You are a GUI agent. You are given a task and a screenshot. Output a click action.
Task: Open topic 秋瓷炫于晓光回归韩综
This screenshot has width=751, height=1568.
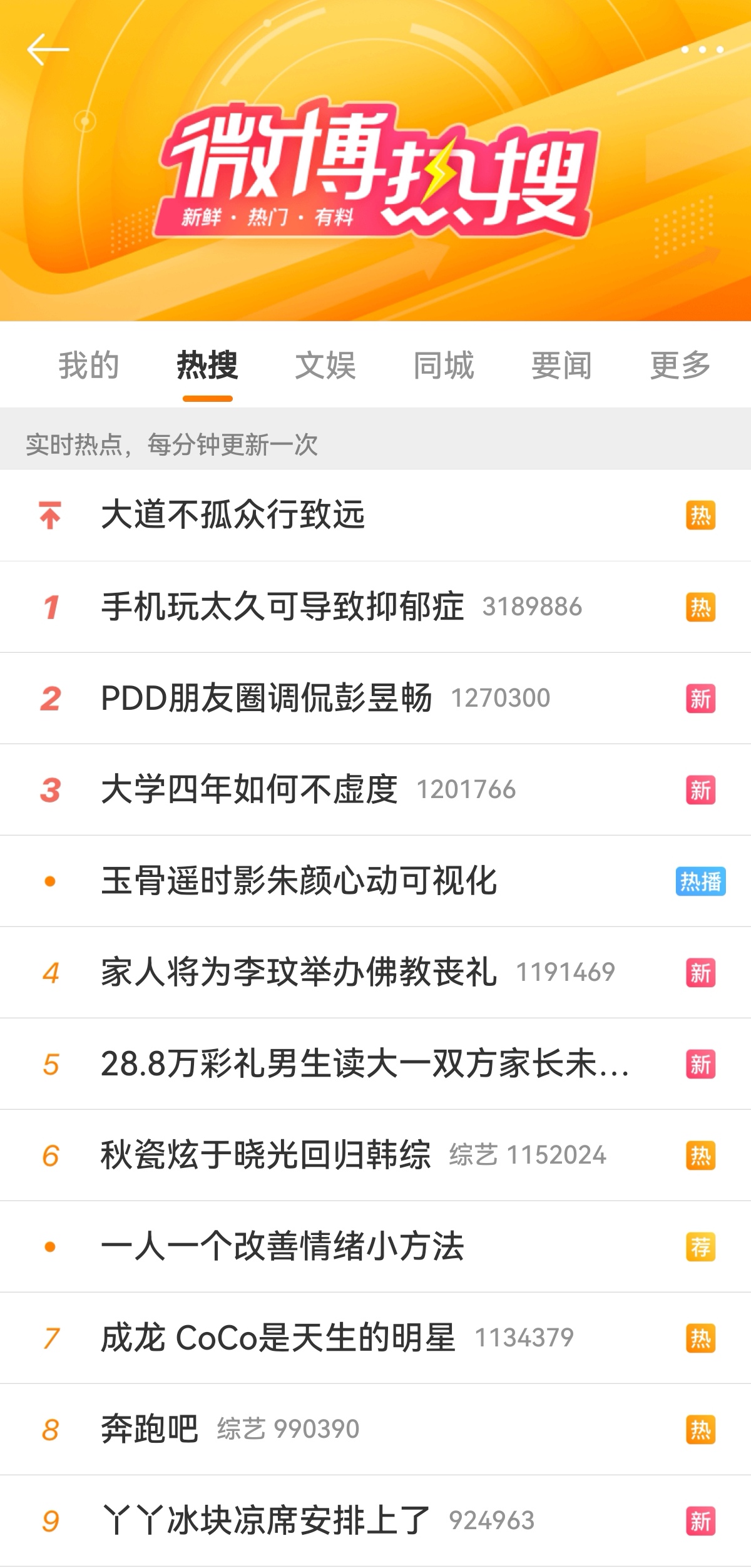pos(266,1155)
